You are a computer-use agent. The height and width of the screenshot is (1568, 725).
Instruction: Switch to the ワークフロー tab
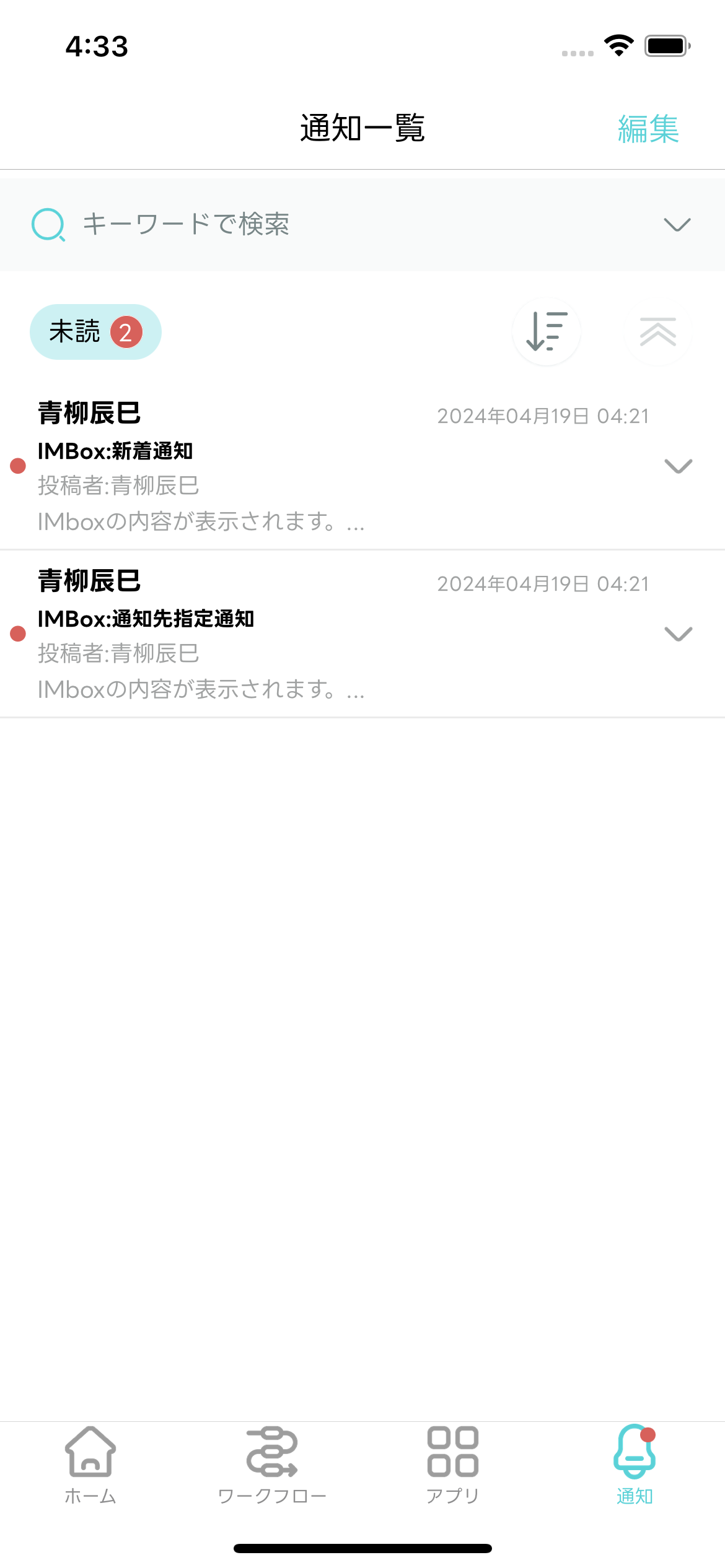click(272, 1465)
